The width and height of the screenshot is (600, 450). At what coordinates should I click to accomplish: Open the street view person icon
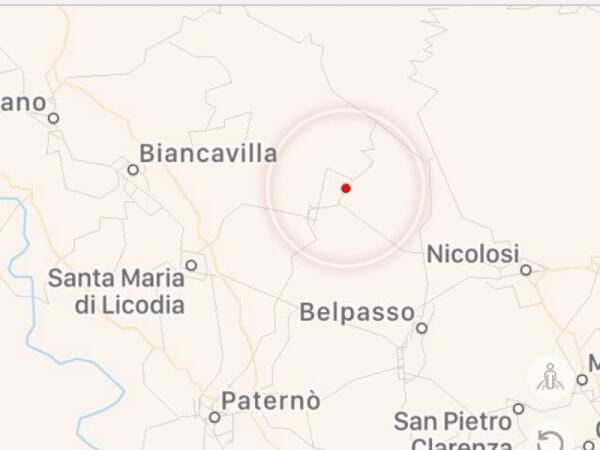[550, 378]
